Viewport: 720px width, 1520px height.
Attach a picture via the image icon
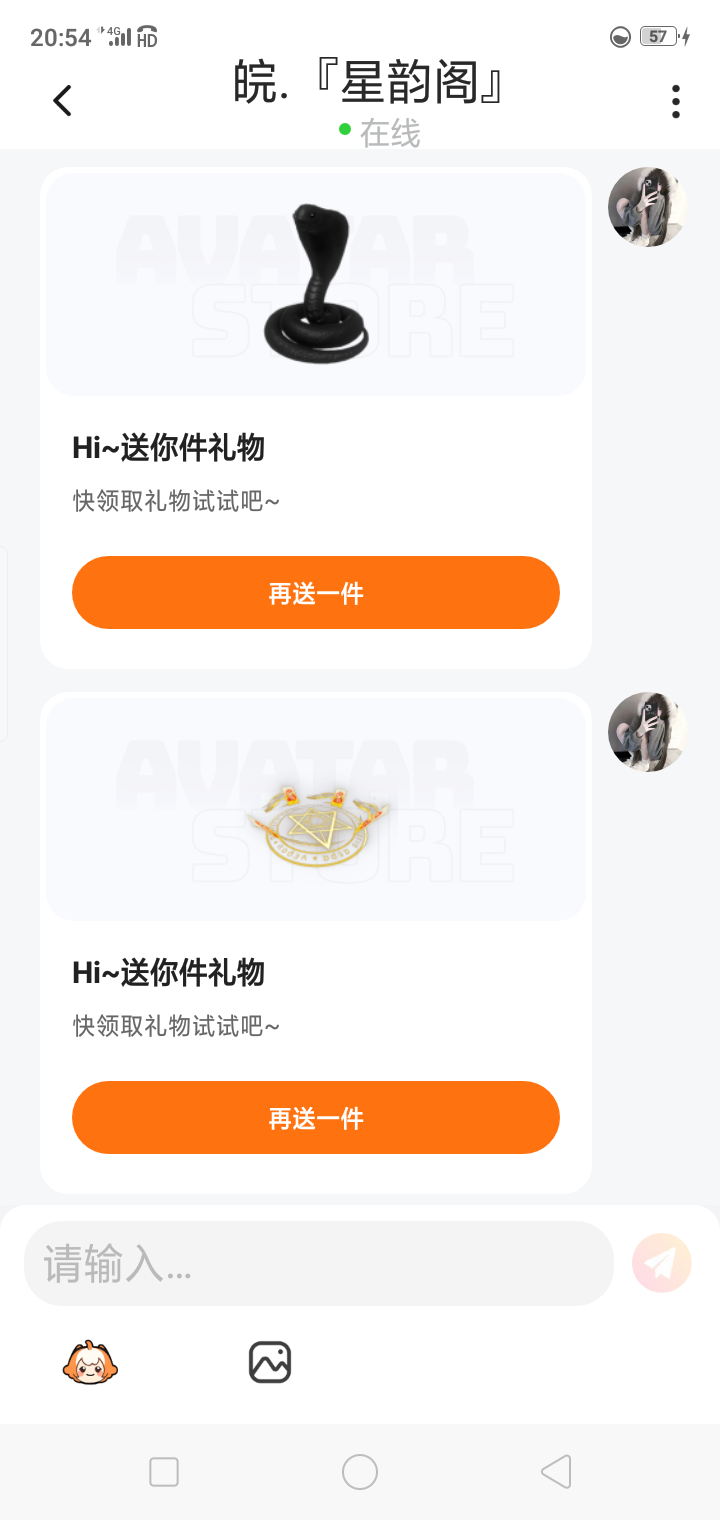[270, 1363]
